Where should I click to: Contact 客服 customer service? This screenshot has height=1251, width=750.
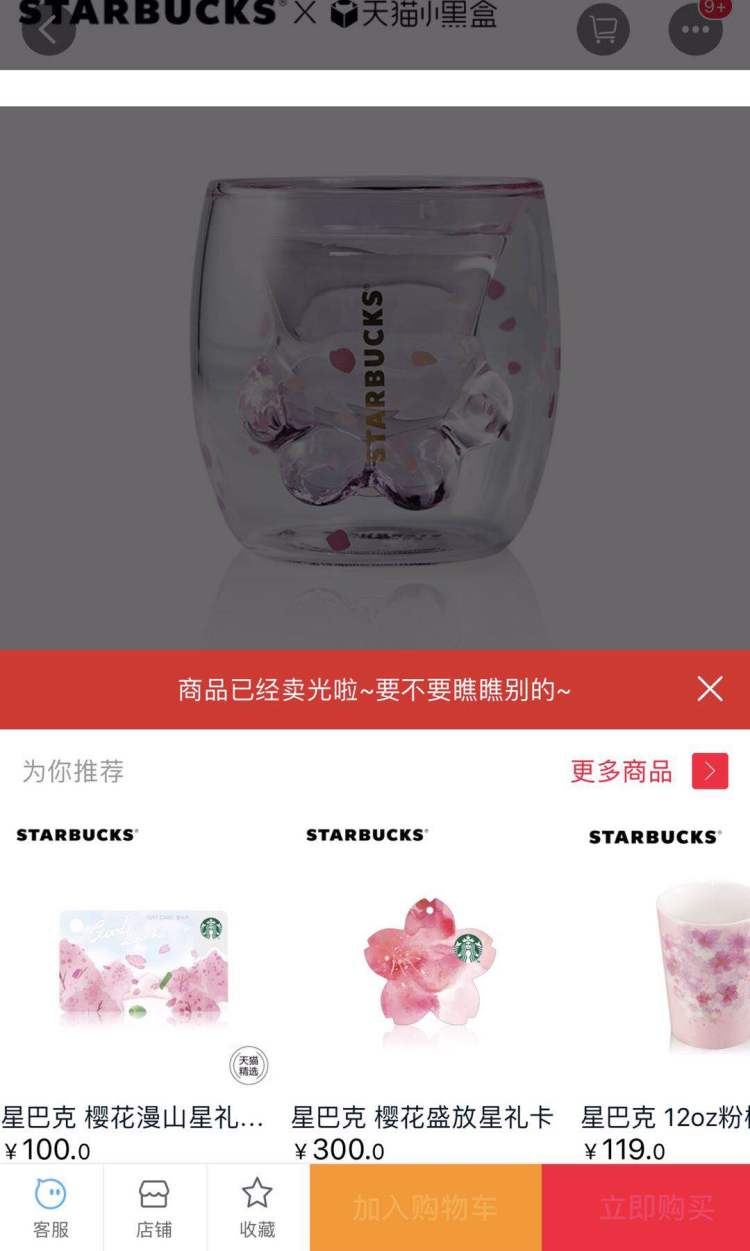tap(51, 1208)
